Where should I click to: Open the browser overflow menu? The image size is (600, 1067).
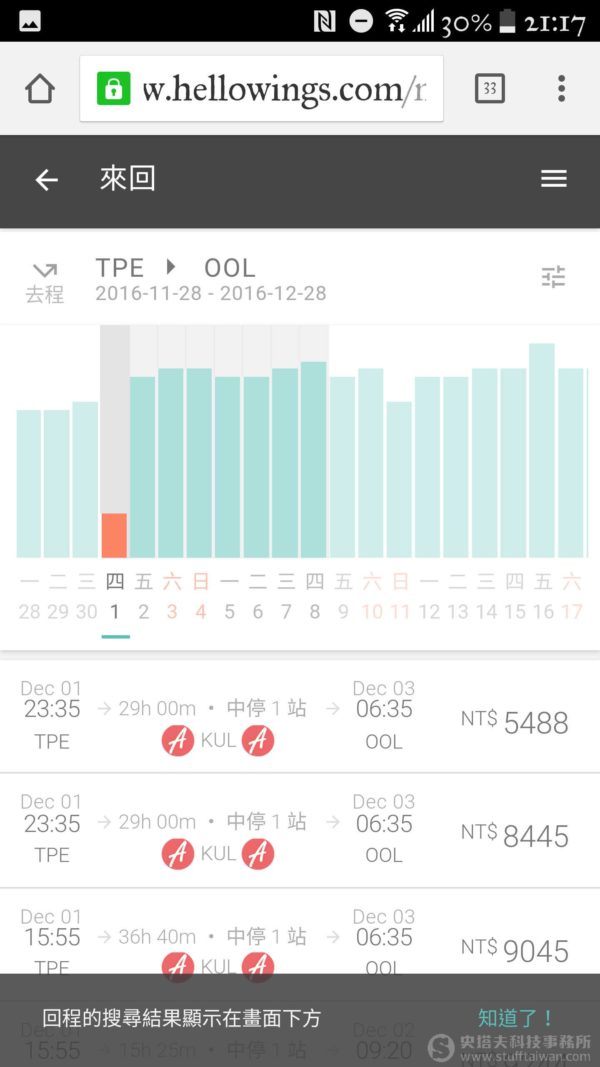click(561, 88)
